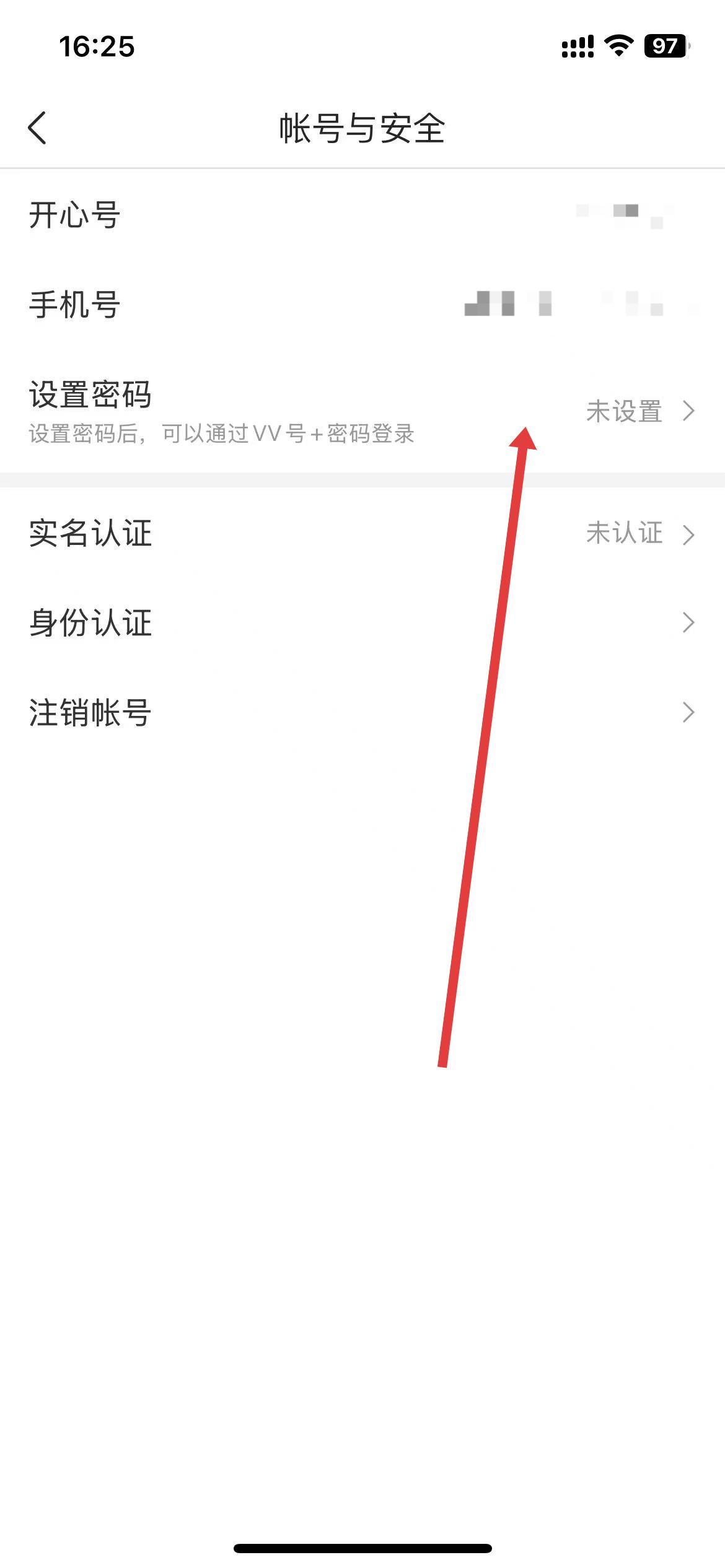
Task: Open the 设置密码 row
Action: click(x=362, y=411)
